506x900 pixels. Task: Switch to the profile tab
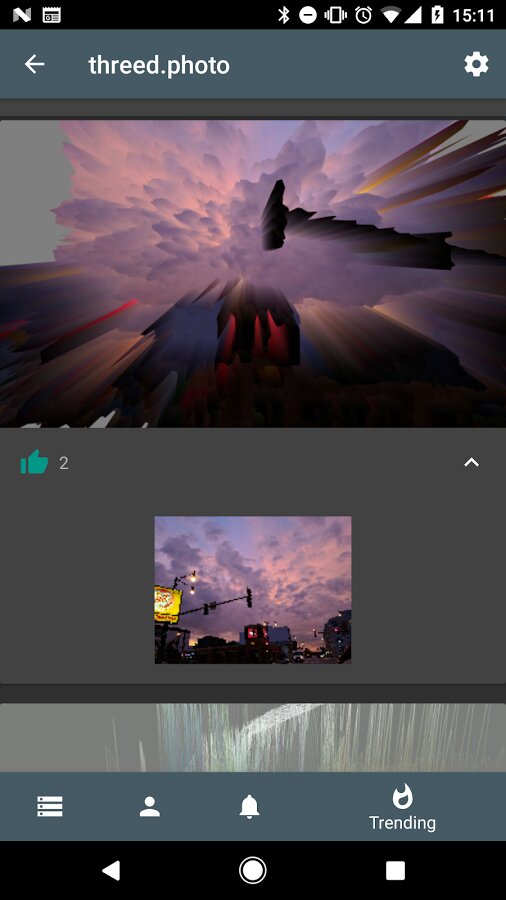tap(150, 806)
